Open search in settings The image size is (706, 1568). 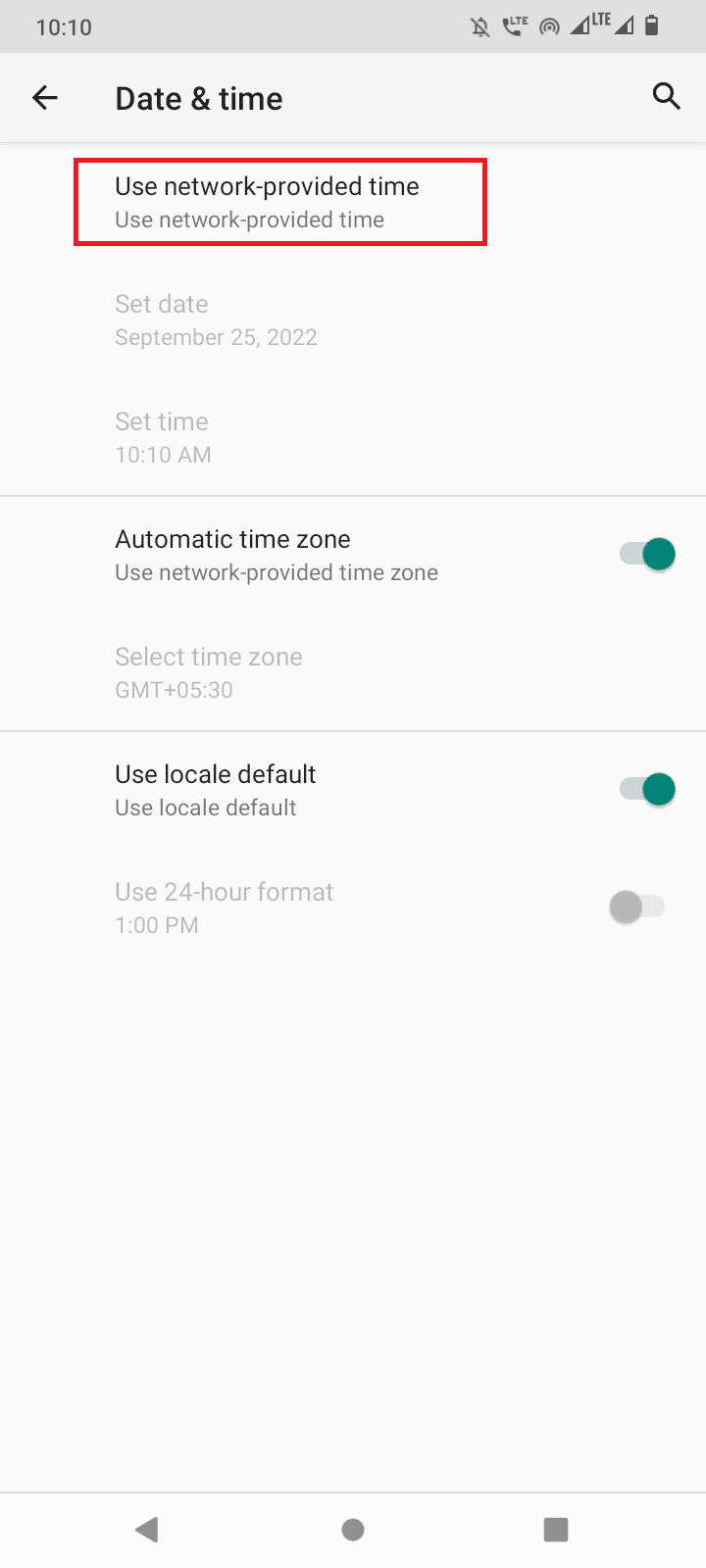(x=666, y=97)
